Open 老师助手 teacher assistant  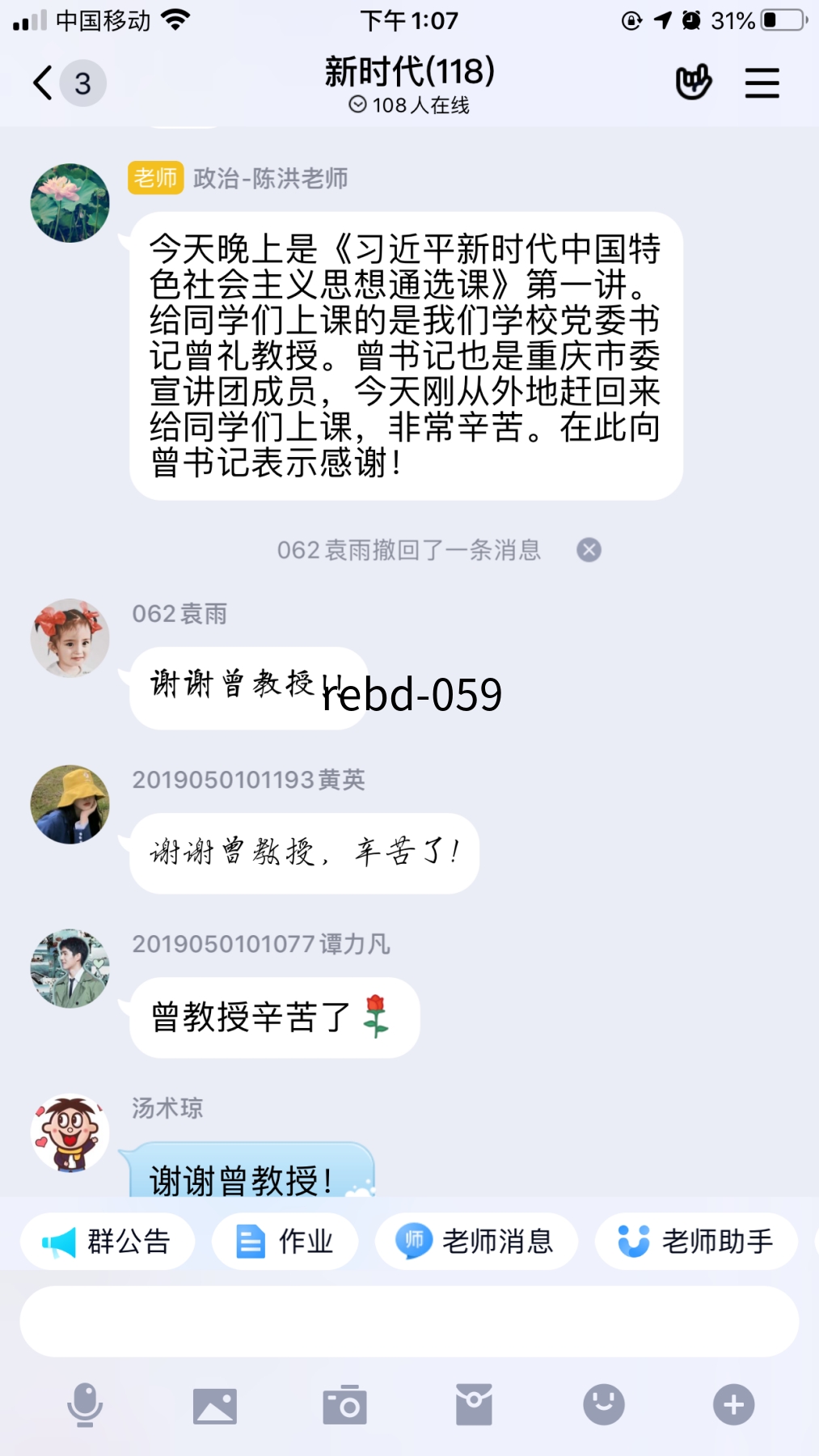pos(696,1241)
